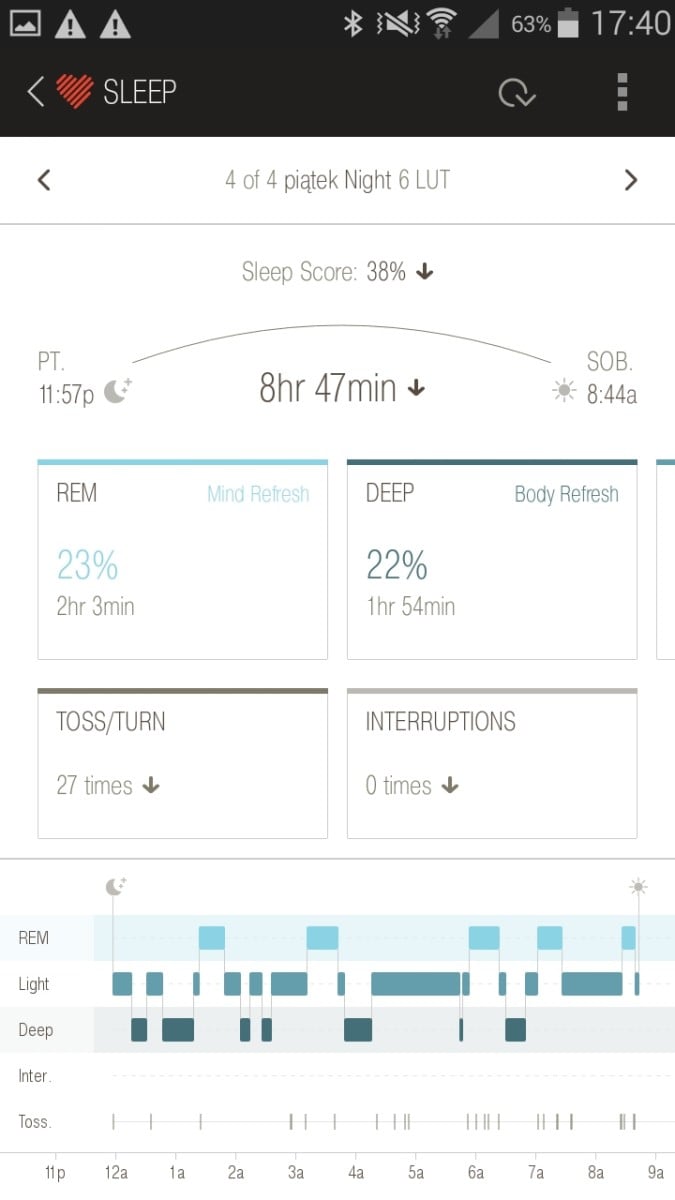Tap the sync refresh icon

click(517, 93)
